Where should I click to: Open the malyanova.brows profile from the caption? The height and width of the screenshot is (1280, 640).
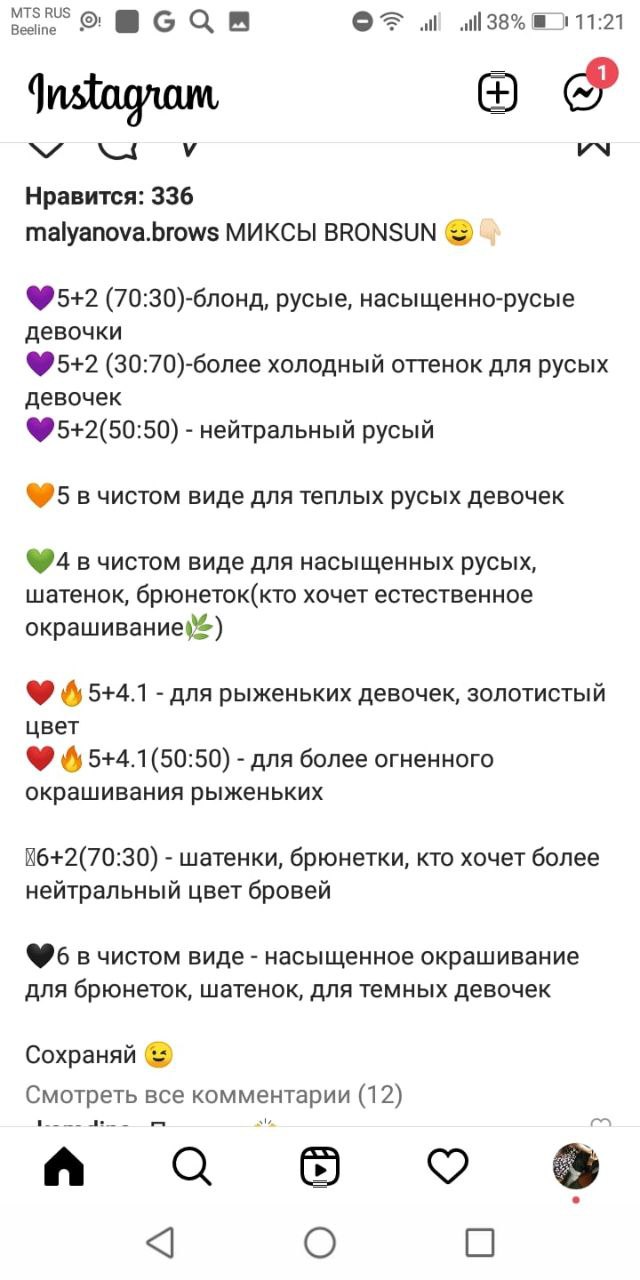coord(122,232)
